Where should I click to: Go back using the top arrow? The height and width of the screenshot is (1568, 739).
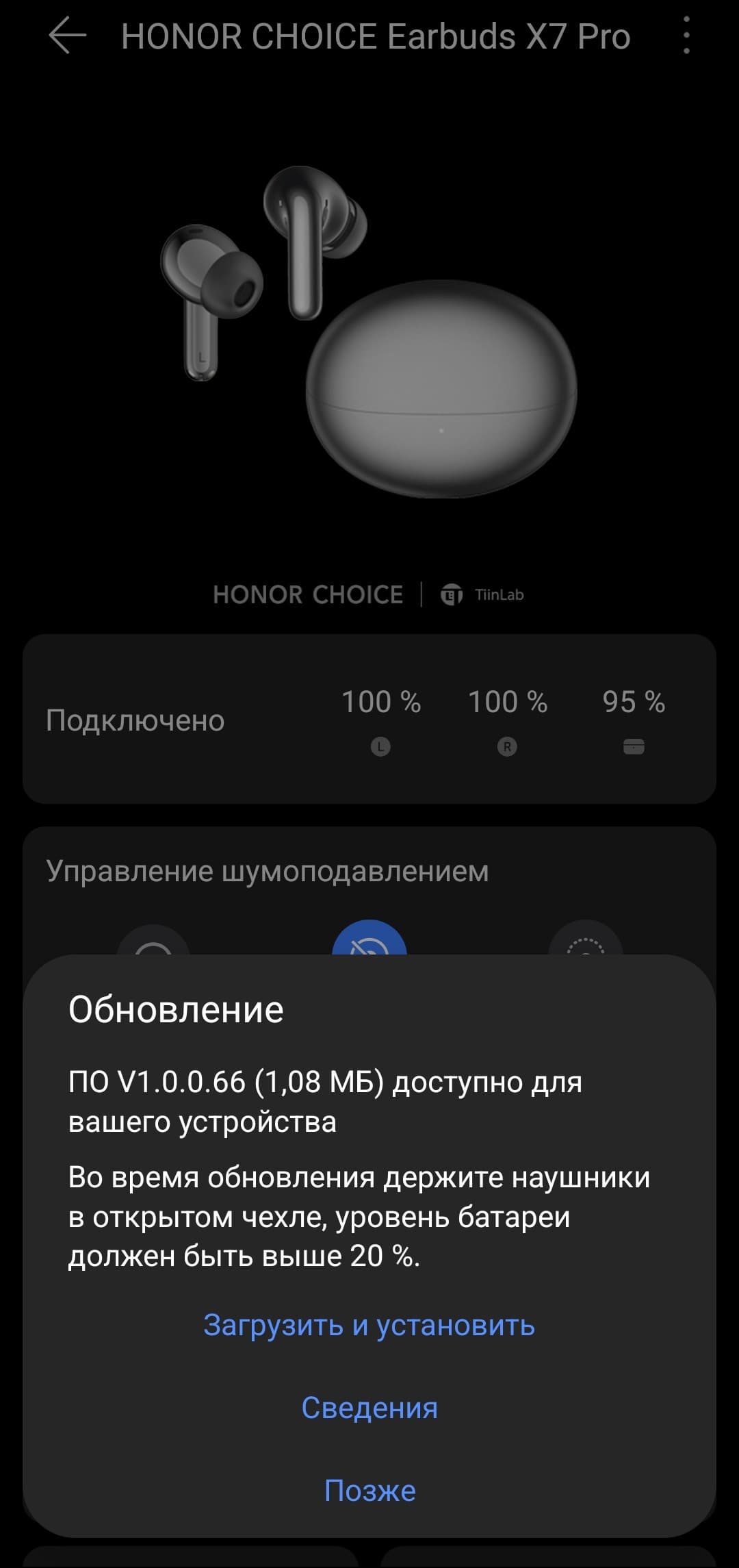pos(68,36)
